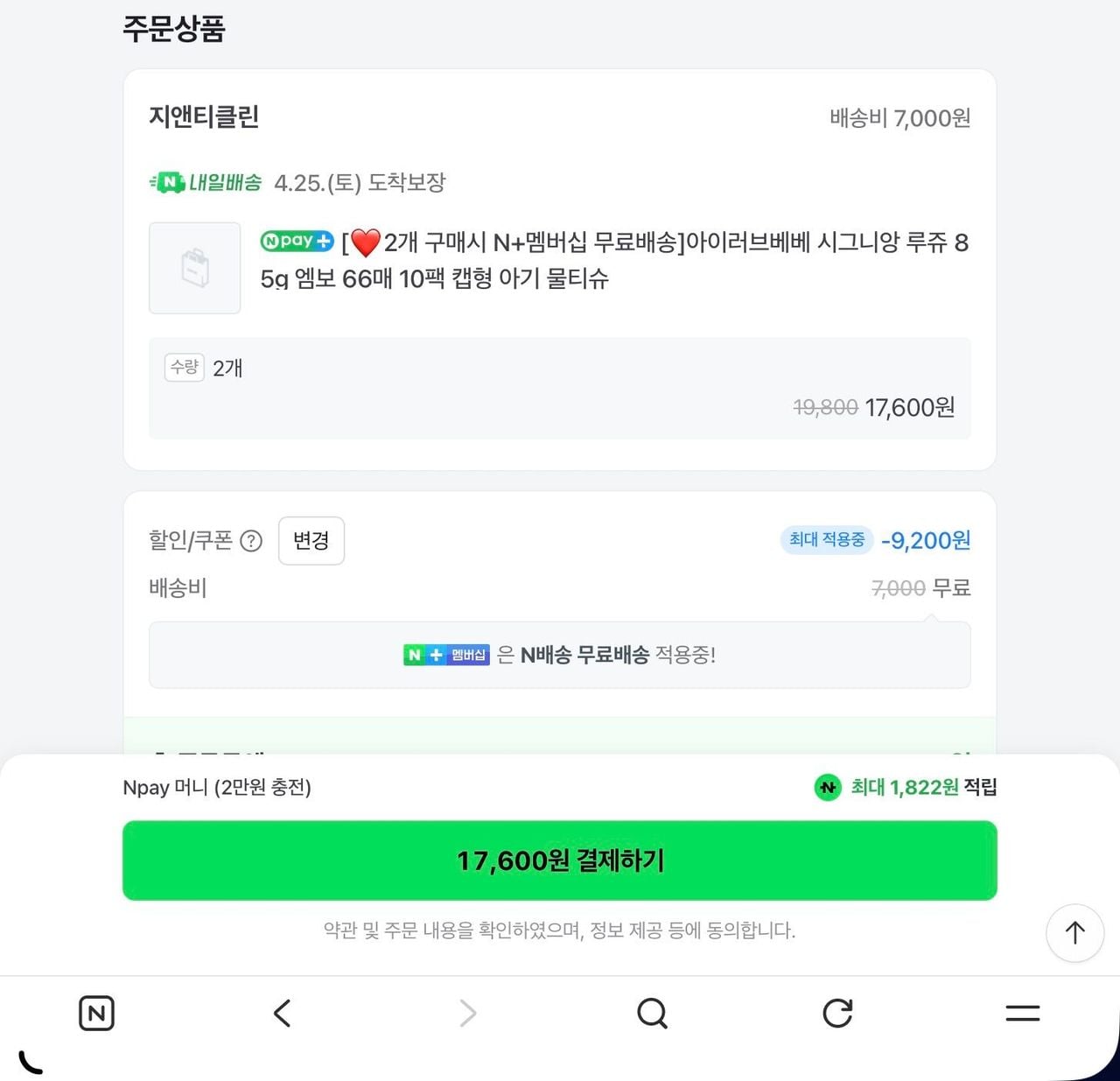1120x1081 pixels.
Task: Reload the page with the refresh icon
Action: point(837,1014)
